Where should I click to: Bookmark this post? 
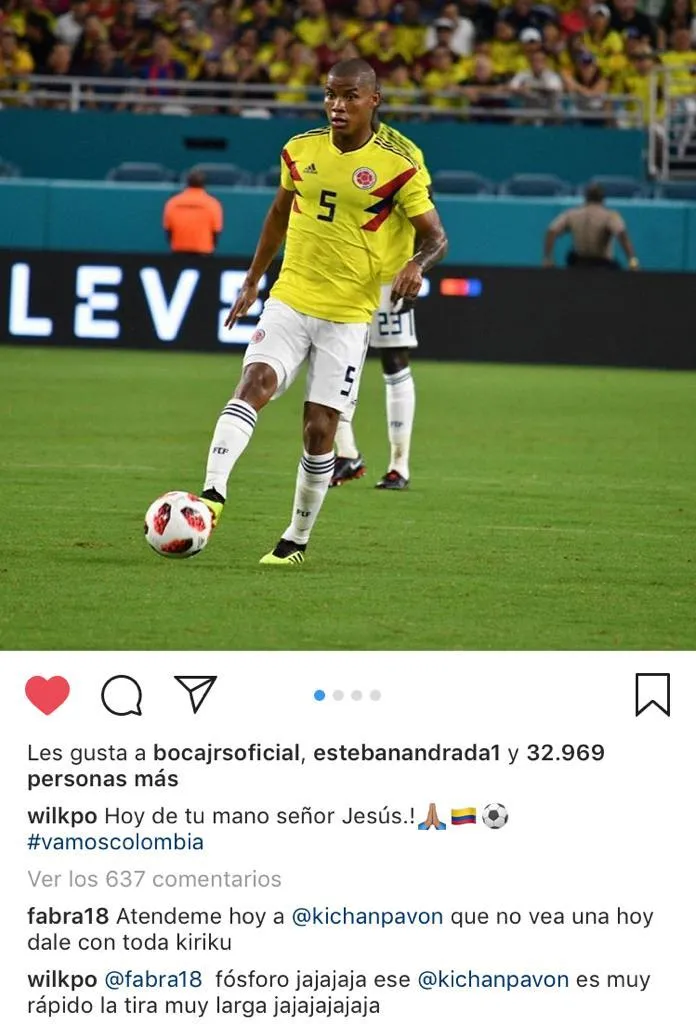pyautogui.click(x=652, y=694)
